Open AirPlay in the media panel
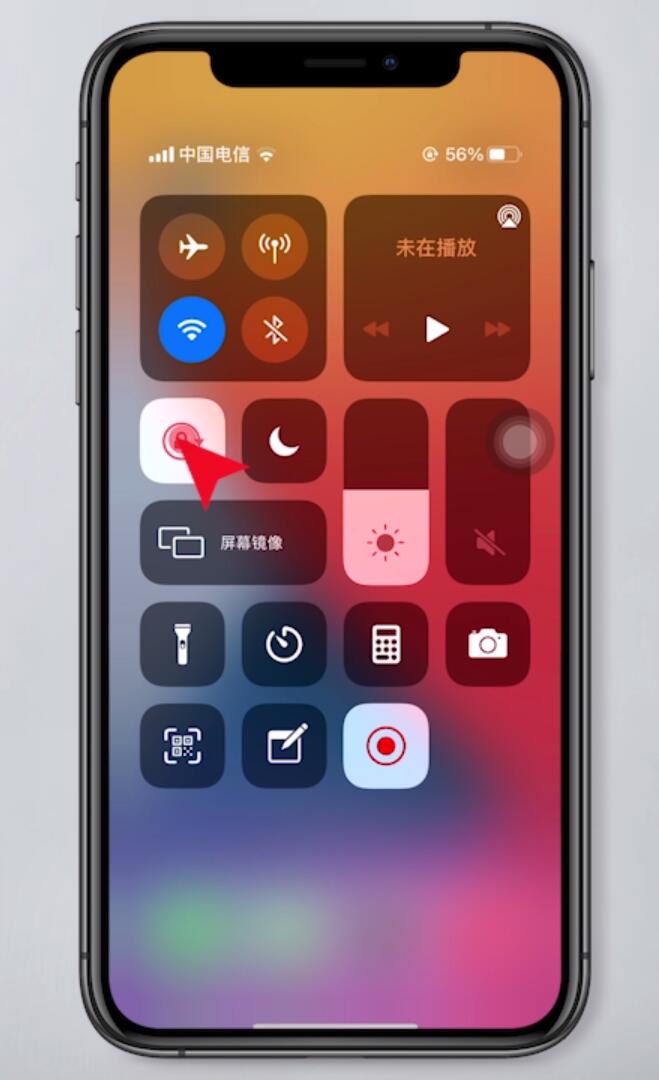The image size is (659, 1080). pyautogui.click(x=508, y=217)
